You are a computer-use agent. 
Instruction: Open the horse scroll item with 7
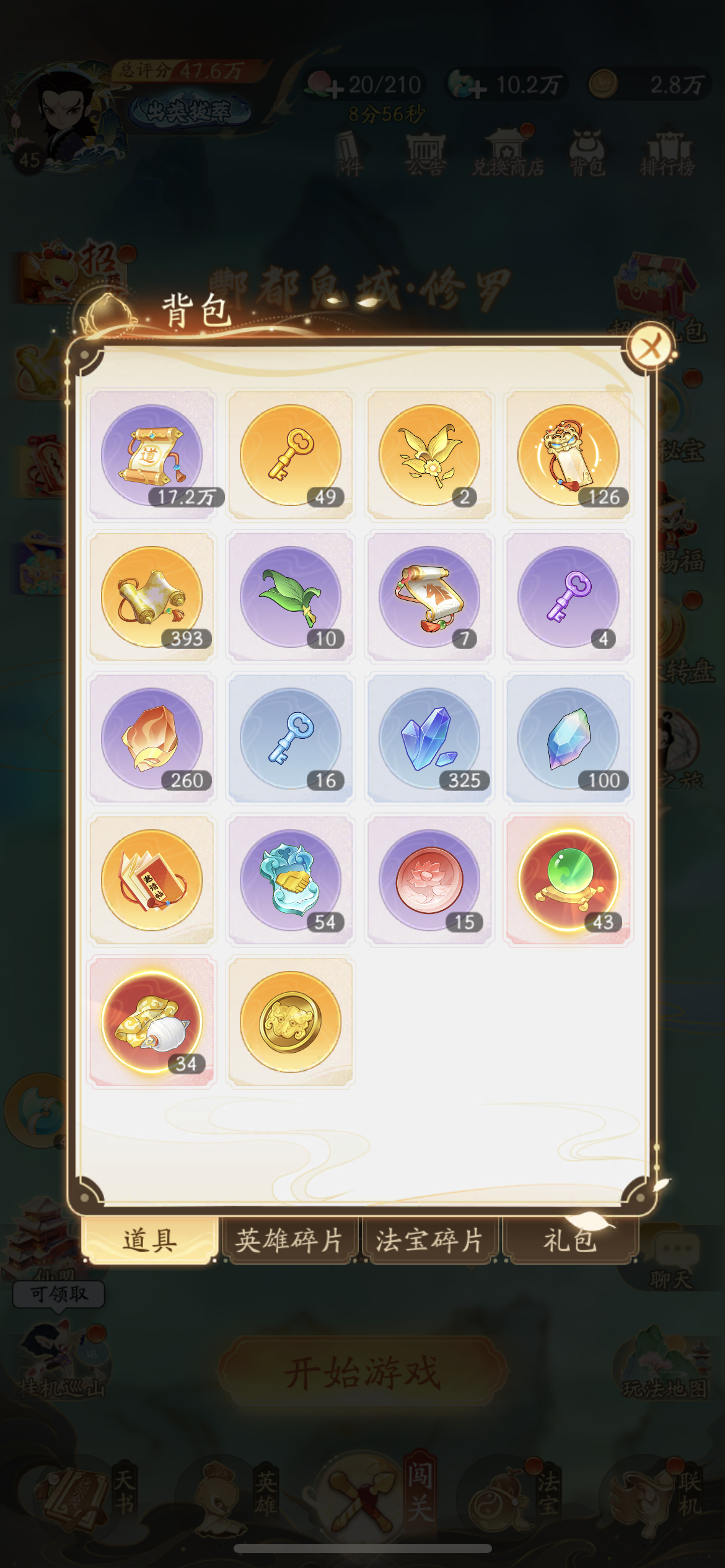click(429, 597)
